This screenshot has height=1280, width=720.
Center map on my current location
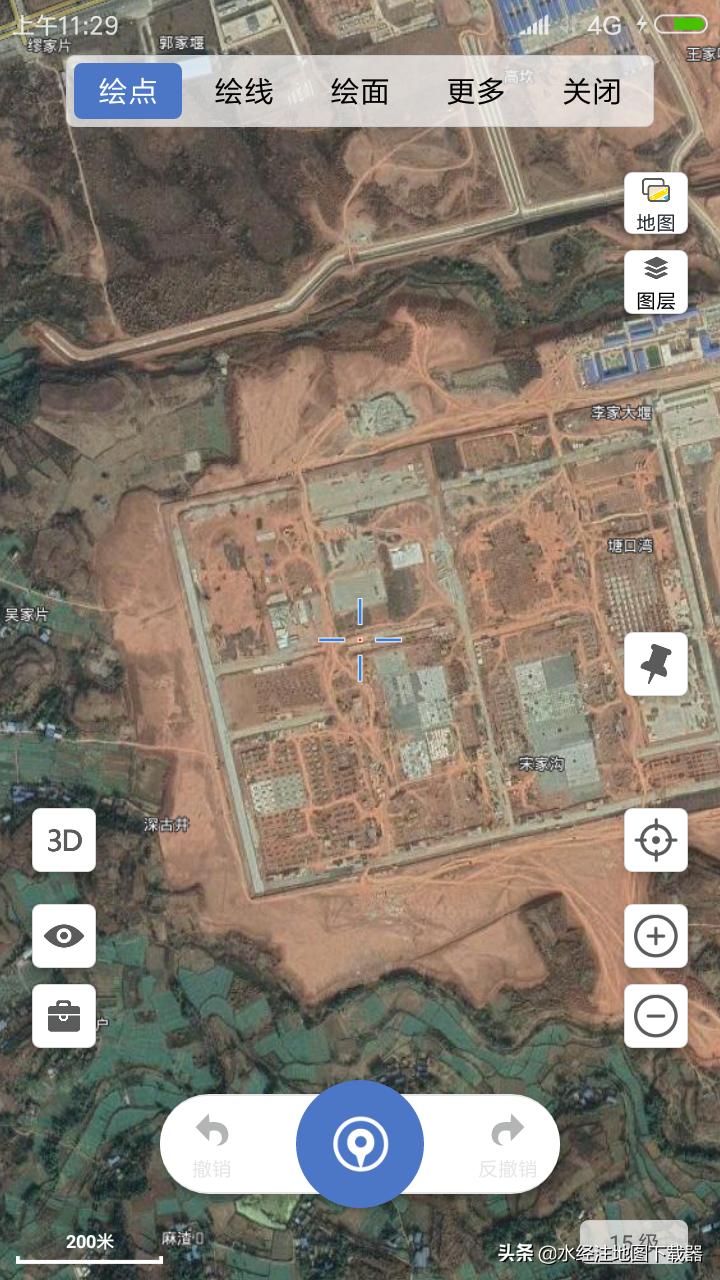(656, 840)
